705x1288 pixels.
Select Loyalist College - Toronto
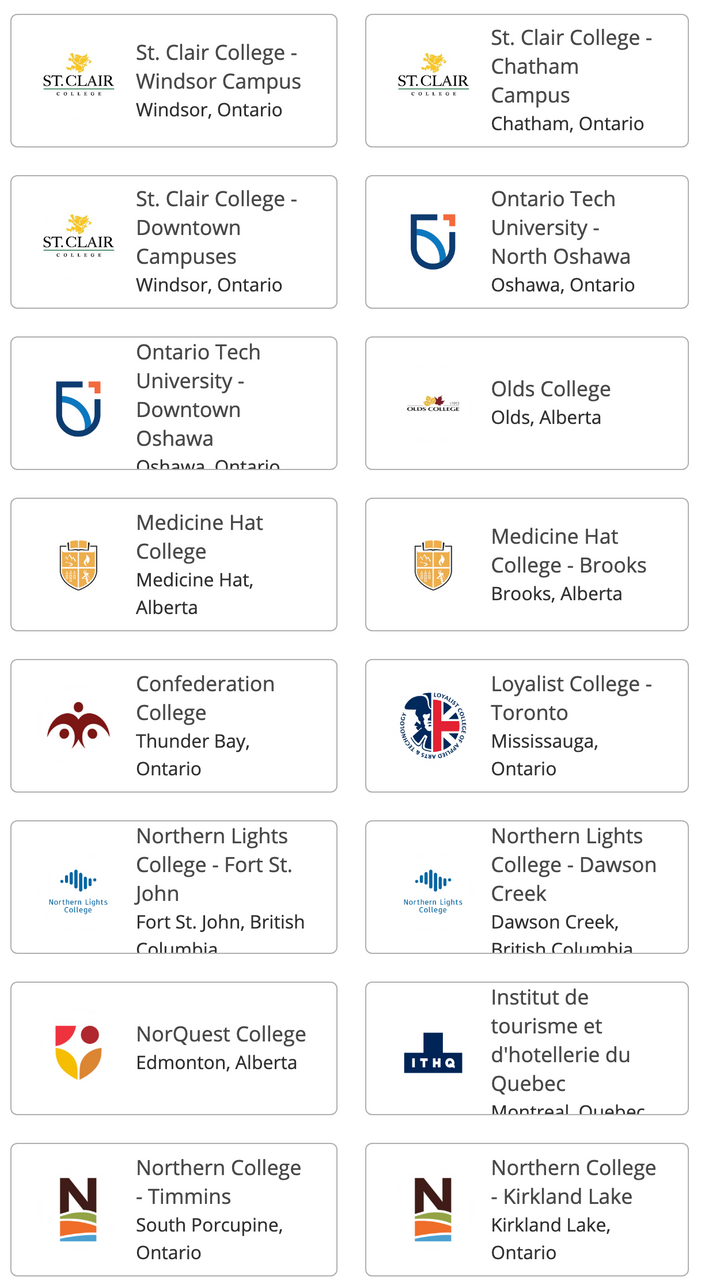pos(527,725)
